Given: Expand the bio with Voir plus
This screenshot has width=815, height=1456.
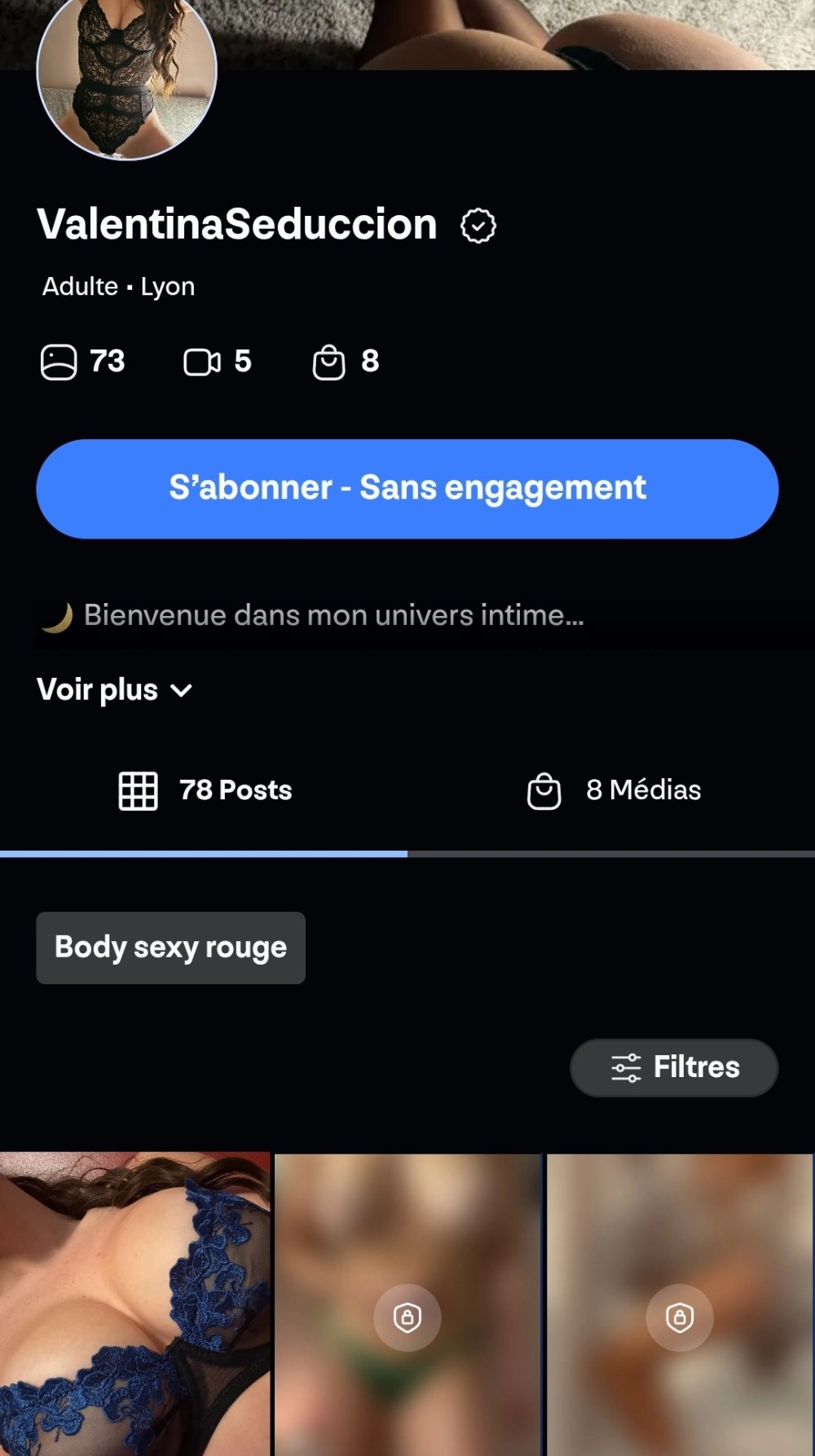Looking at the screenshot, I should (114, 690).
